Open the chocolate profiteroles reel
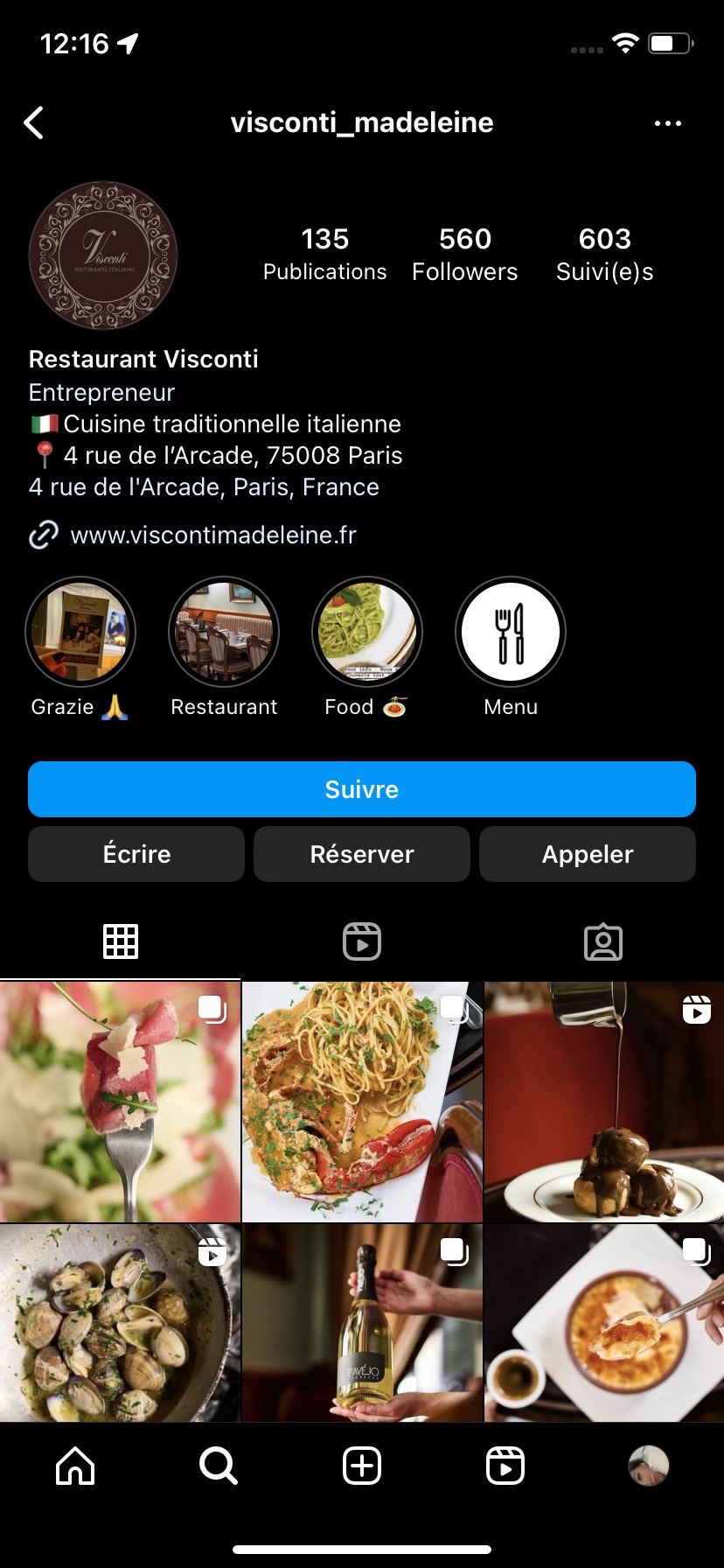The height and width of the screenshot is (1568, 724). (604, 1101)
